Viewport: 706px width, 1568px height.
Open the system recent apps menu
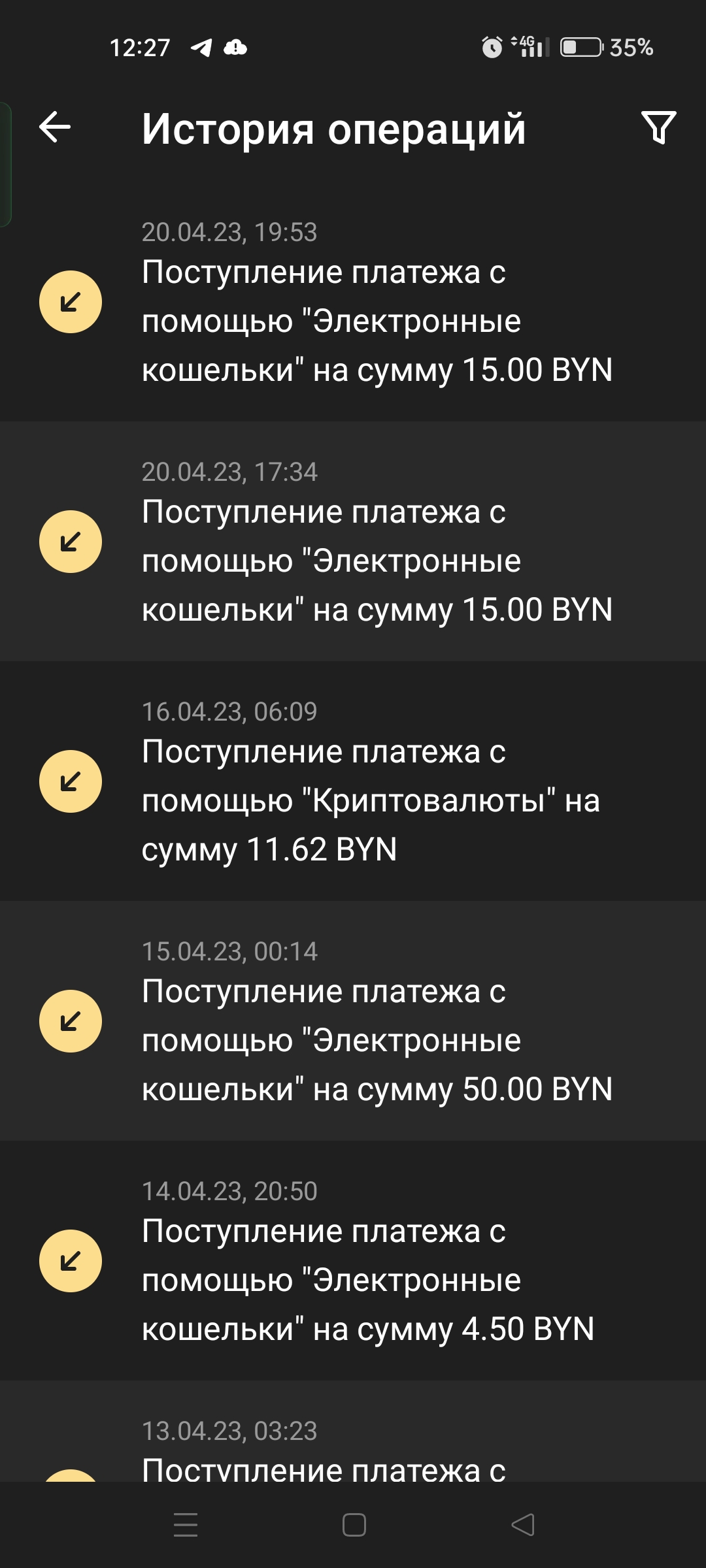186,1525
